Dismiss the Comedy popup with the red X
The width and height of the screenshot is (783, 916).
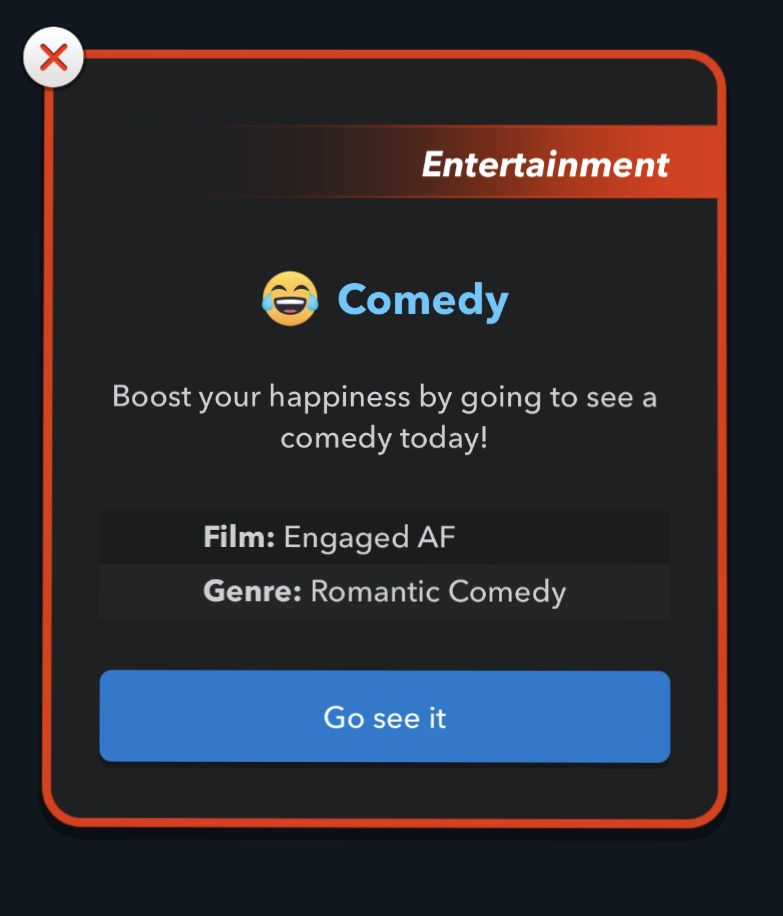click(x=53, y=58)
